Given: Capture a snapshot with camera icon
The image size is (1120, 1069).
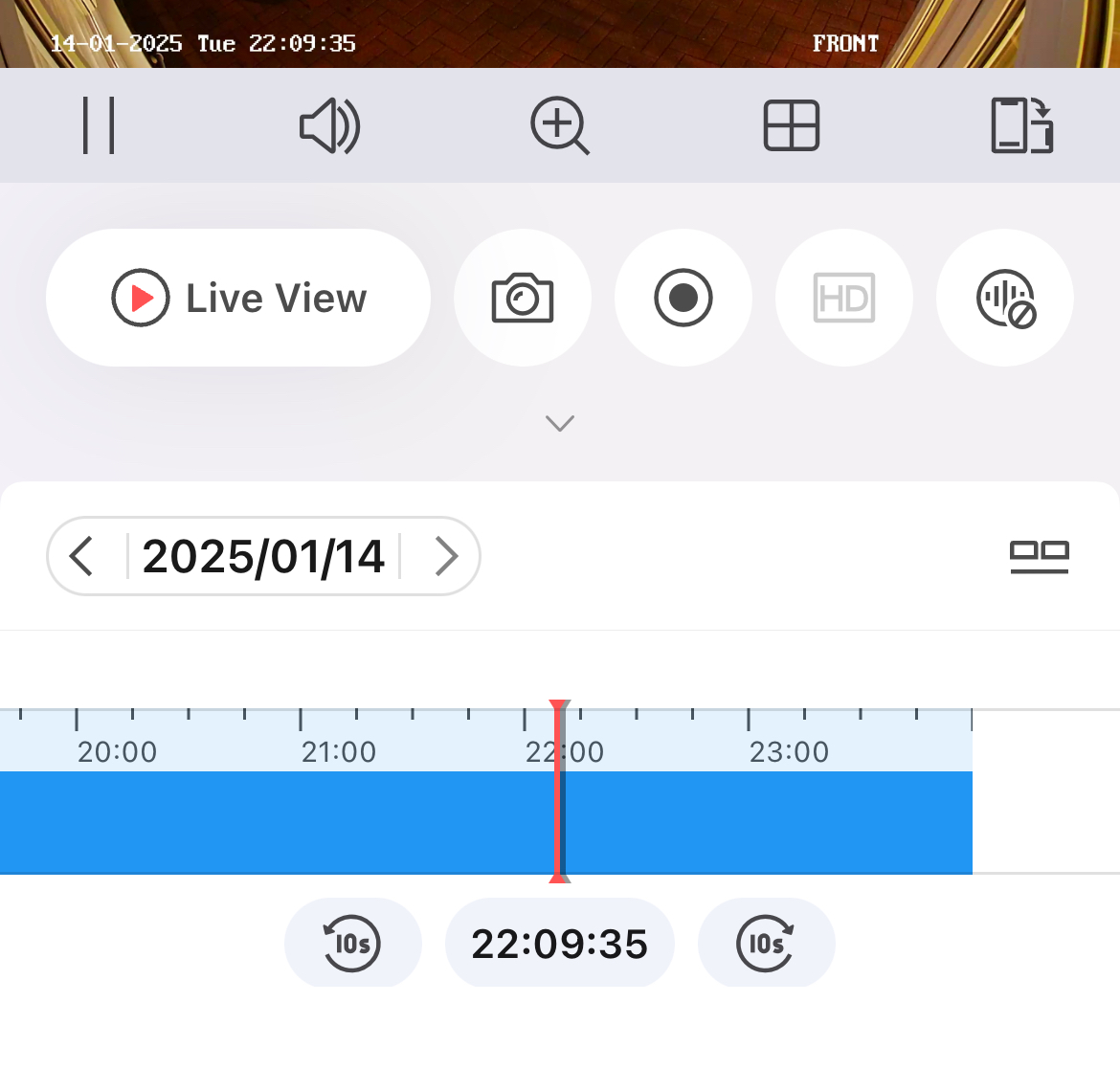Looking at the screenshot, I should [523, 298].
